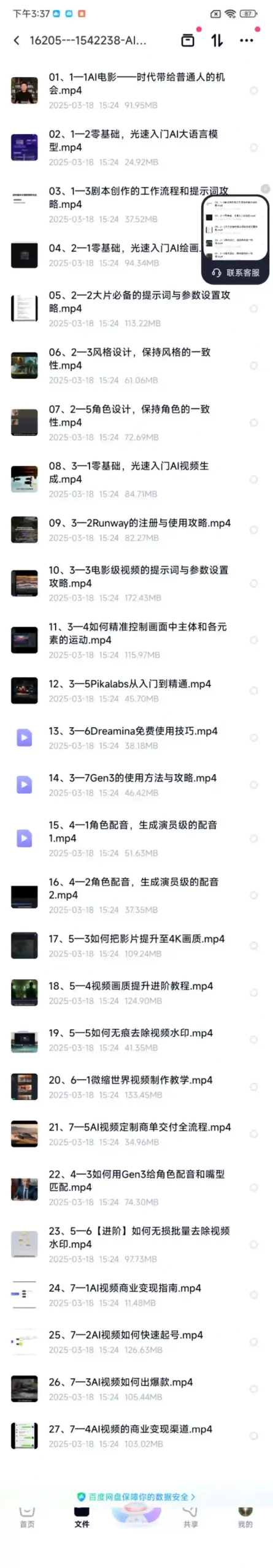Open the transfer list icon
The width and height of the screenshot is (273, 1568).
[188, 40]
